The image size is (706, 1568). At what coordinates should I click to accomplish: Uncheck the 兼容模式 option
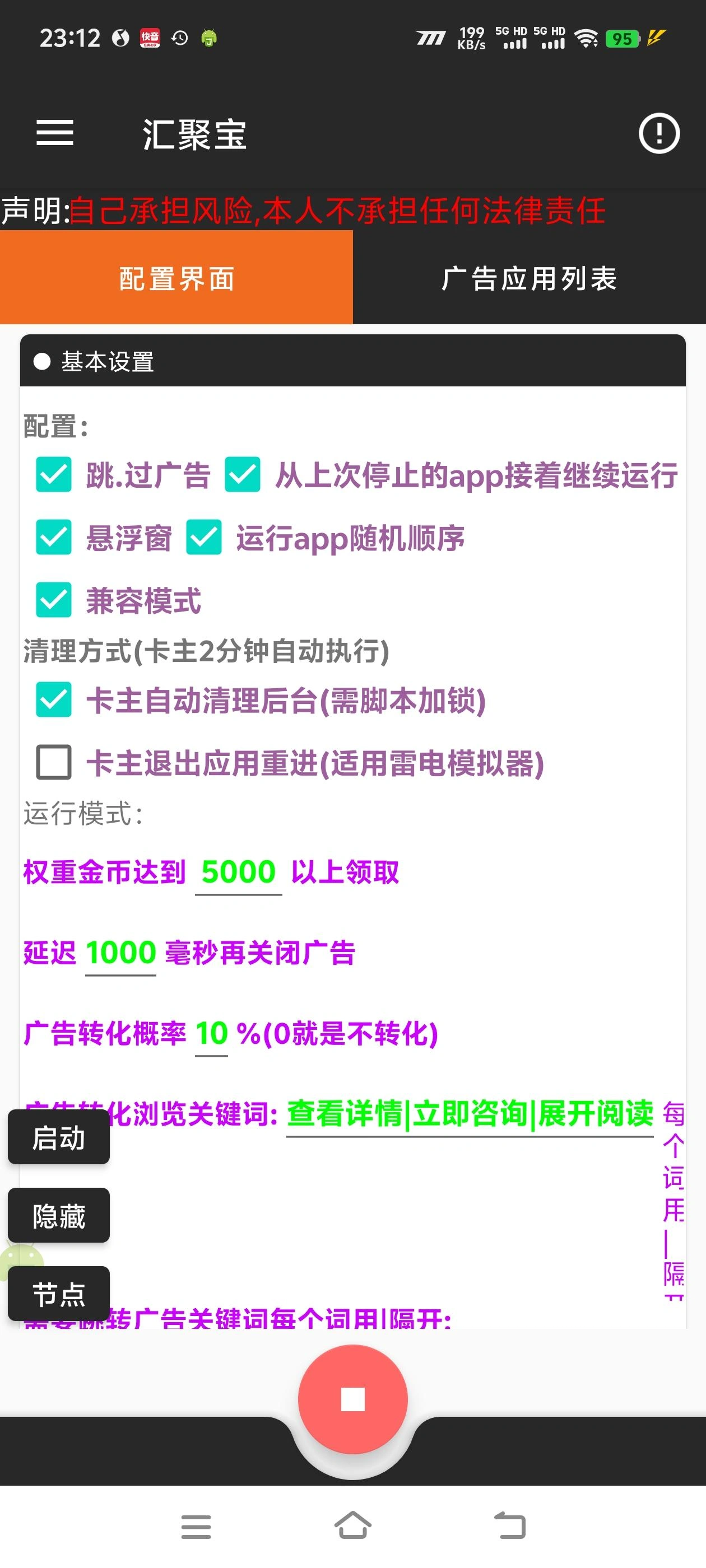(54, 600)
